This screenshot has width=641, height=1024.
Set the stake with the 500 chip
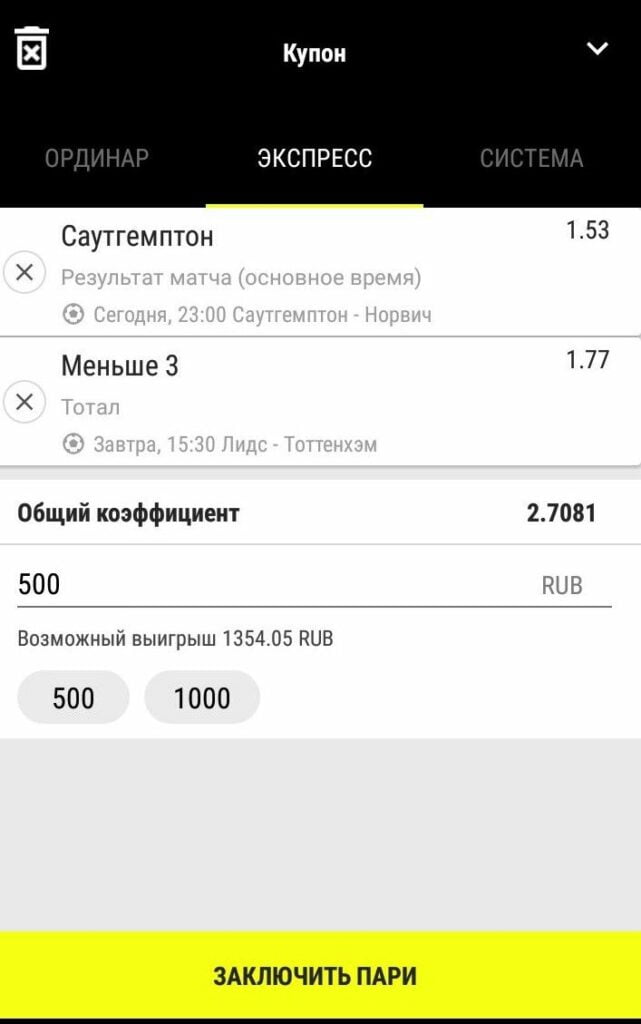pos(73,697)
